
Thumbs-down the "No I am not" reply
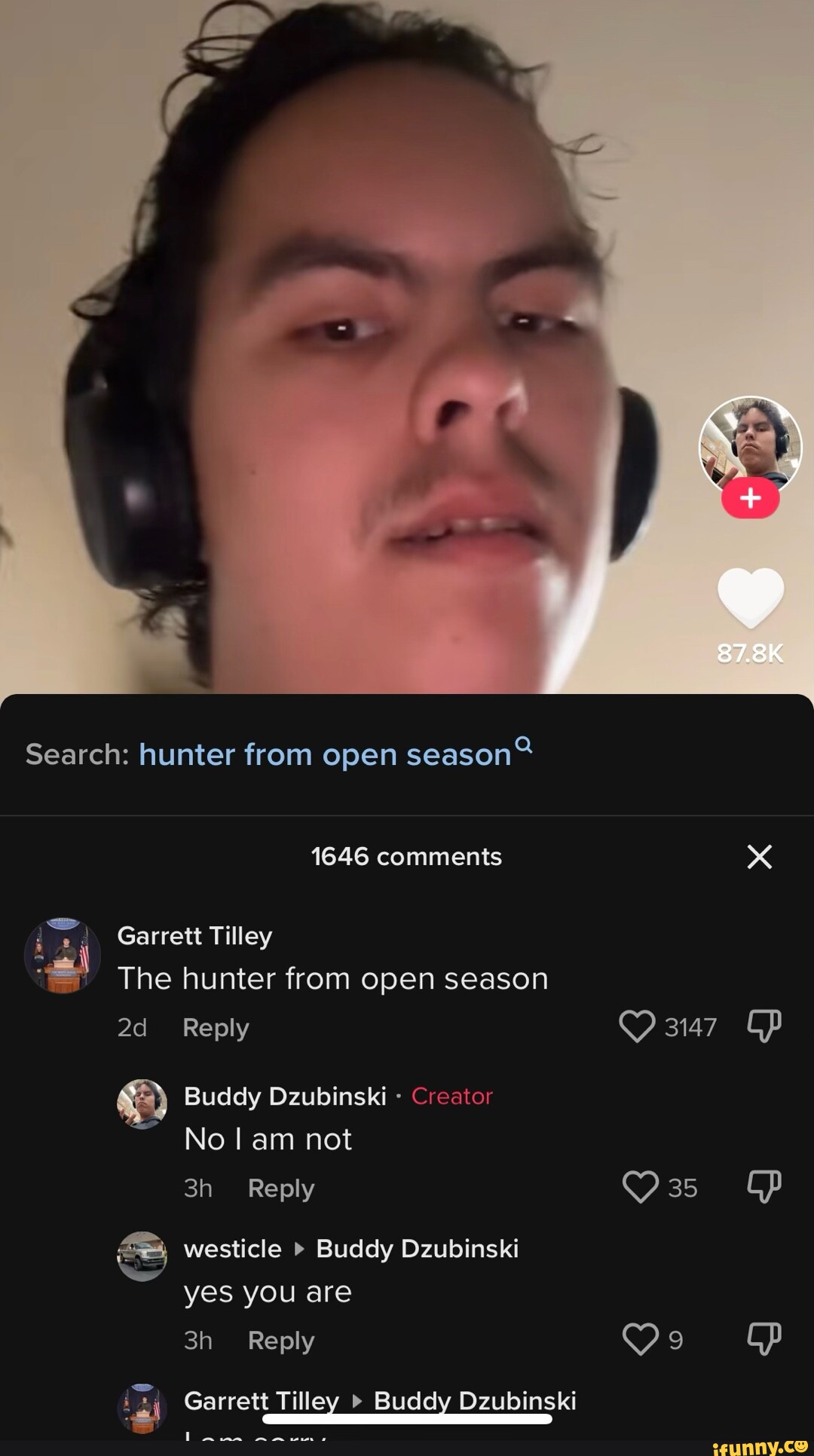point(767,1187)
